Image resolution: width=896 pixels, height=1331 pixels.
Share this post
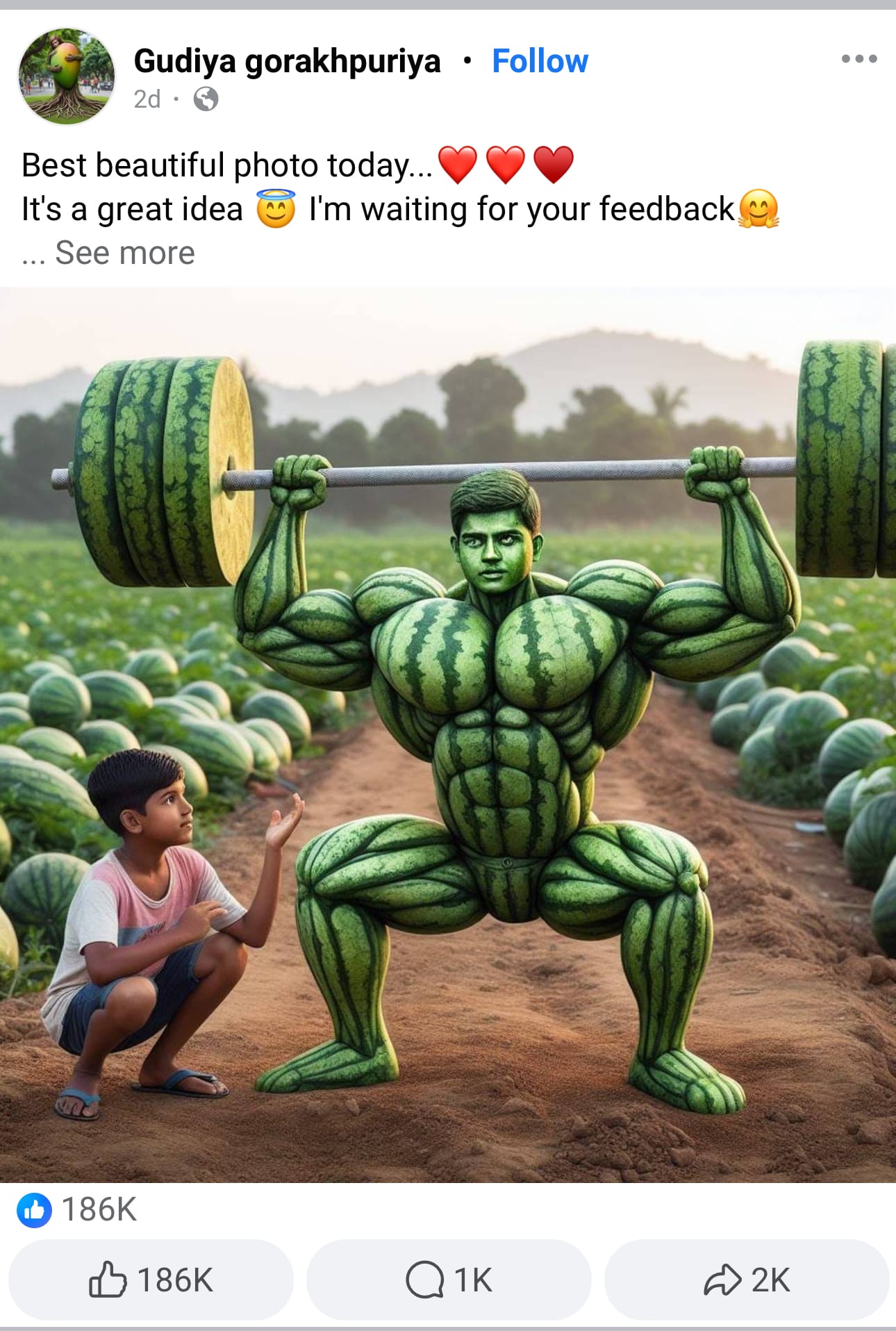point(747,1280)
